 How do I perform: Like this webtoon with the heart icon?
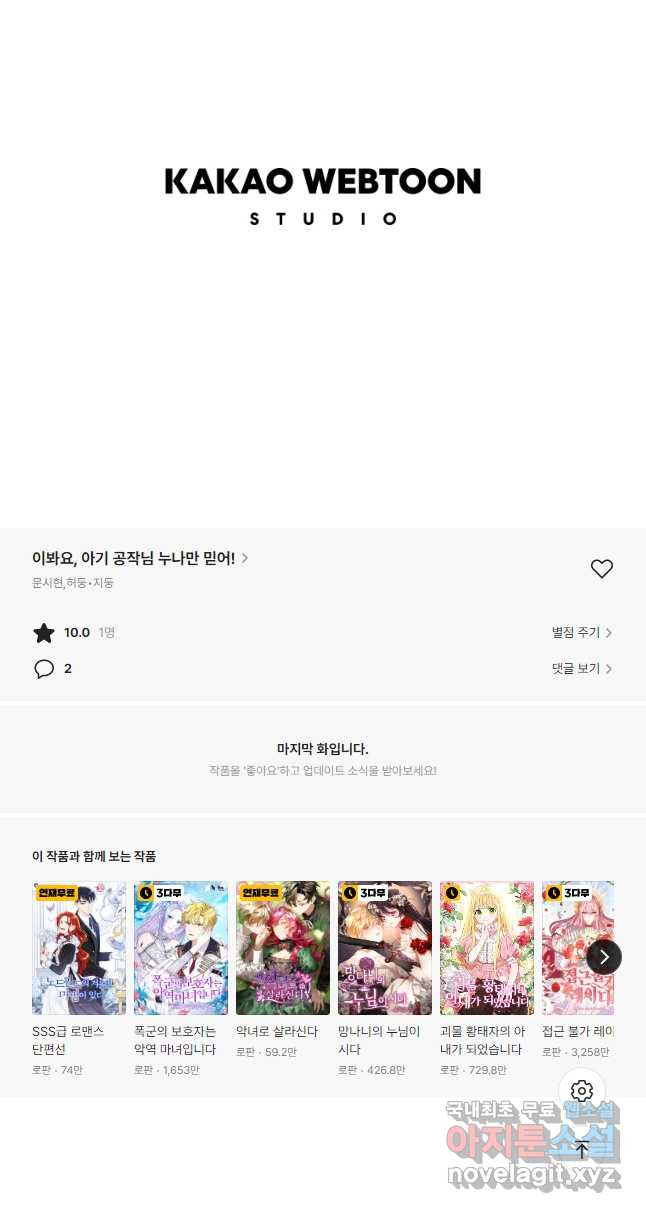click(x=601, y=569)
